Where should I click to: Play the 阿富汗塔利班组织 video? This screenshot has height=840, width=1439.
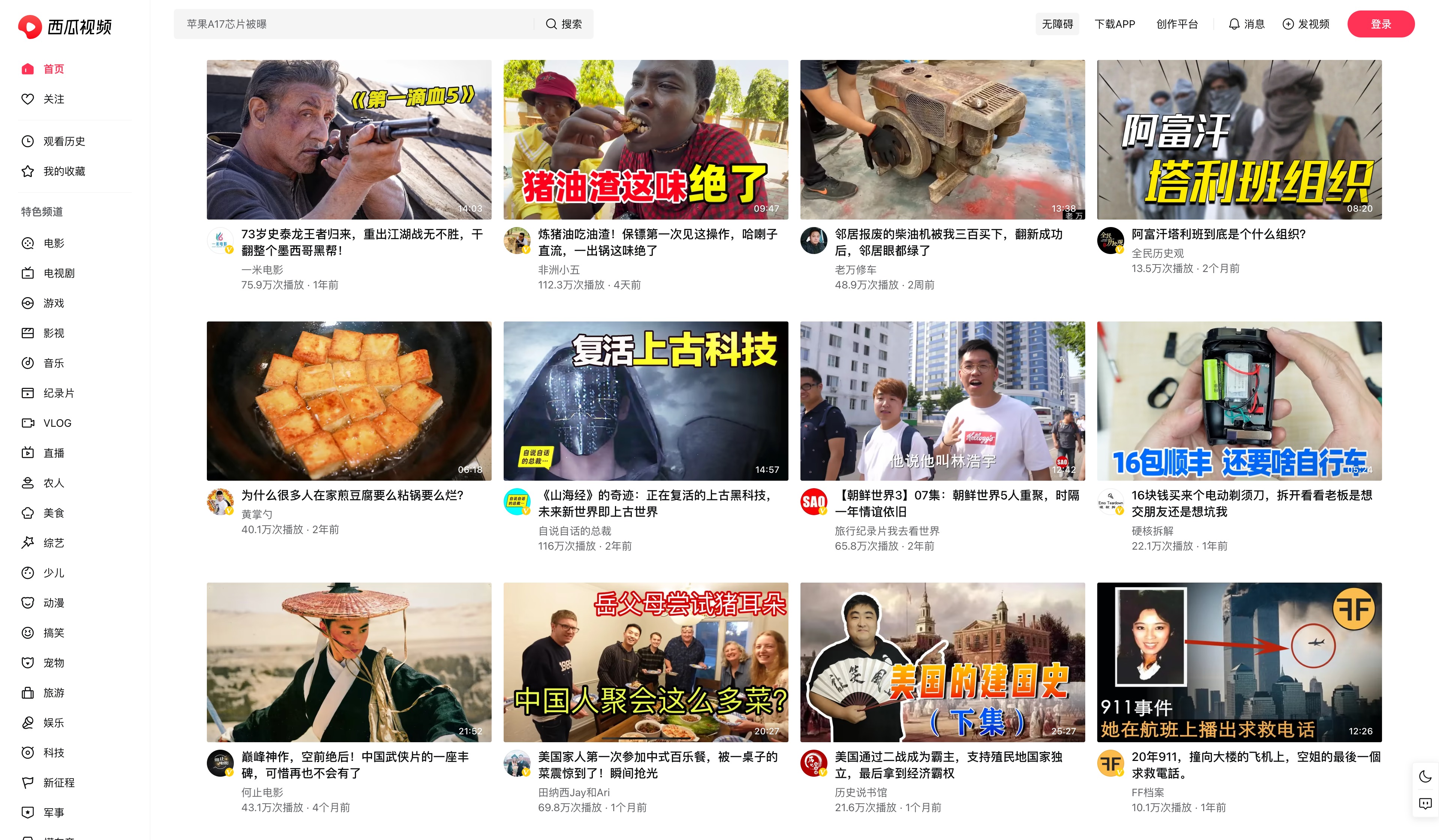click(x=1239, y=140)
